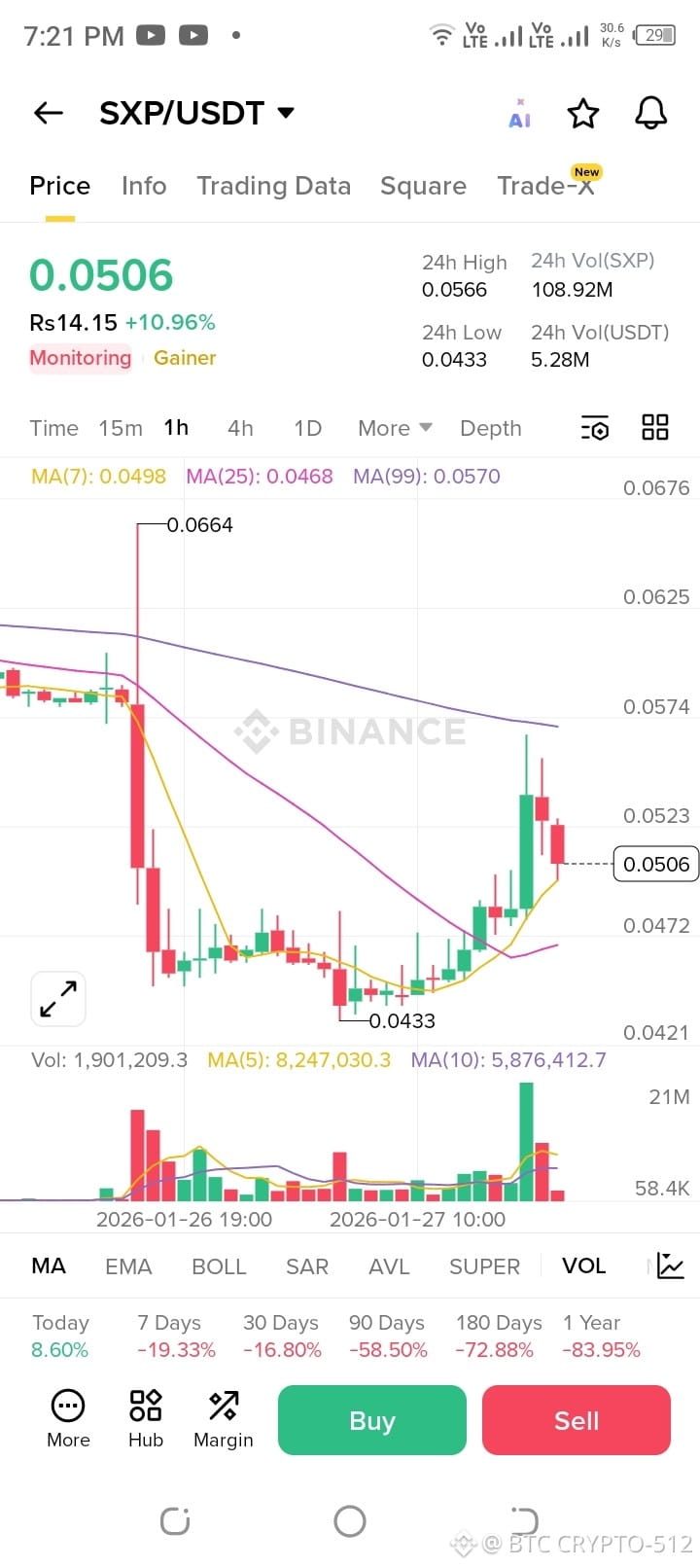
Task: Tap the Sell button
Action: pos(576,1420)
